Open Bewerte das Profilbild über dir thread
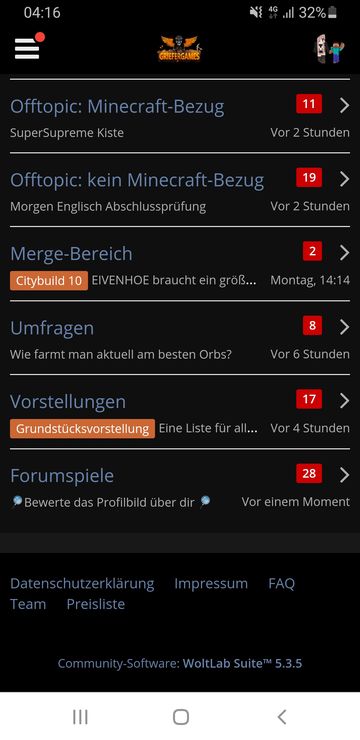This screenshot has height=740, width=360. tap(111, 502)
